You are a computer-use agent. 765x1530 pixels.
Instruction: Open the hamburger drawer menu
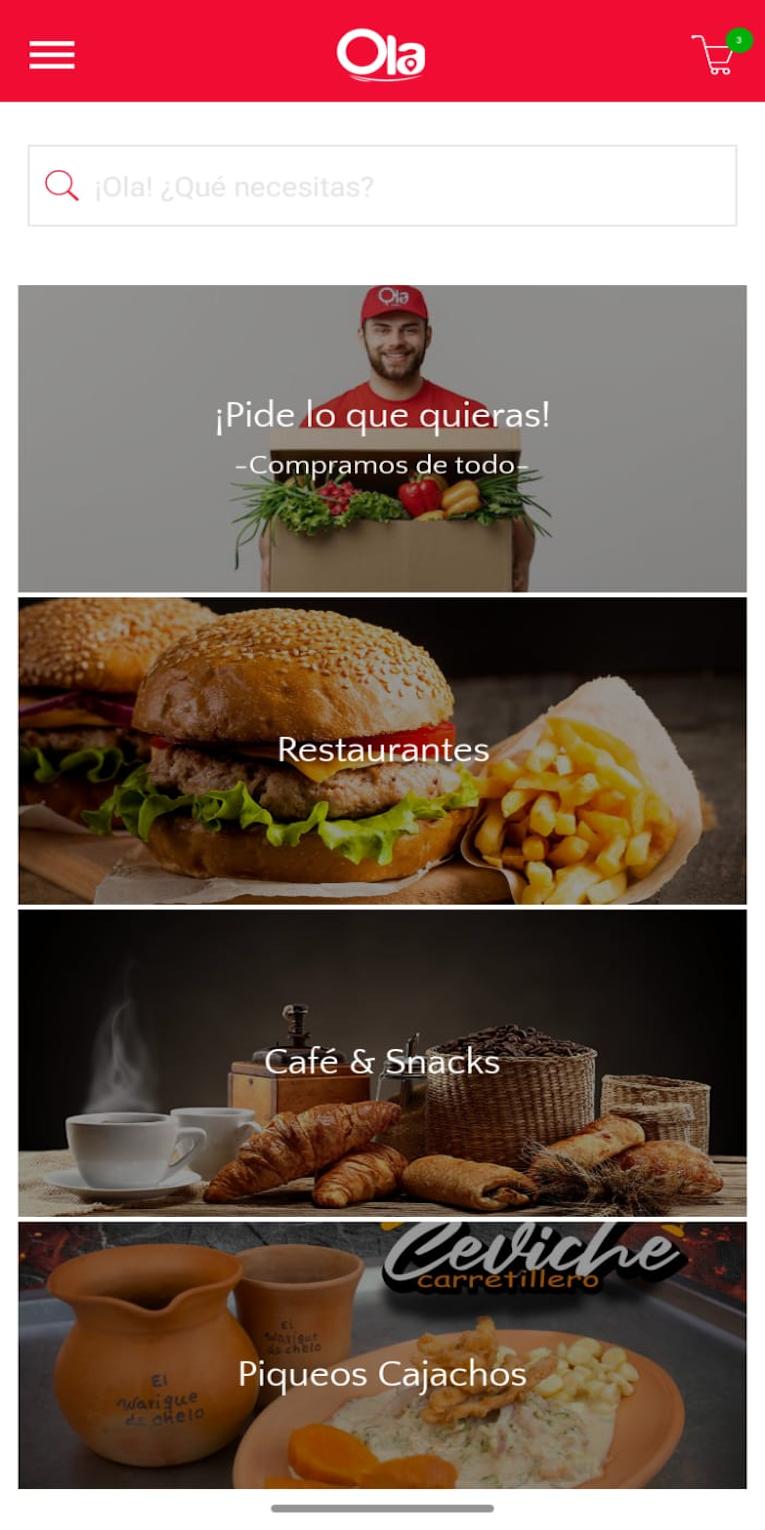pos(52,54)
